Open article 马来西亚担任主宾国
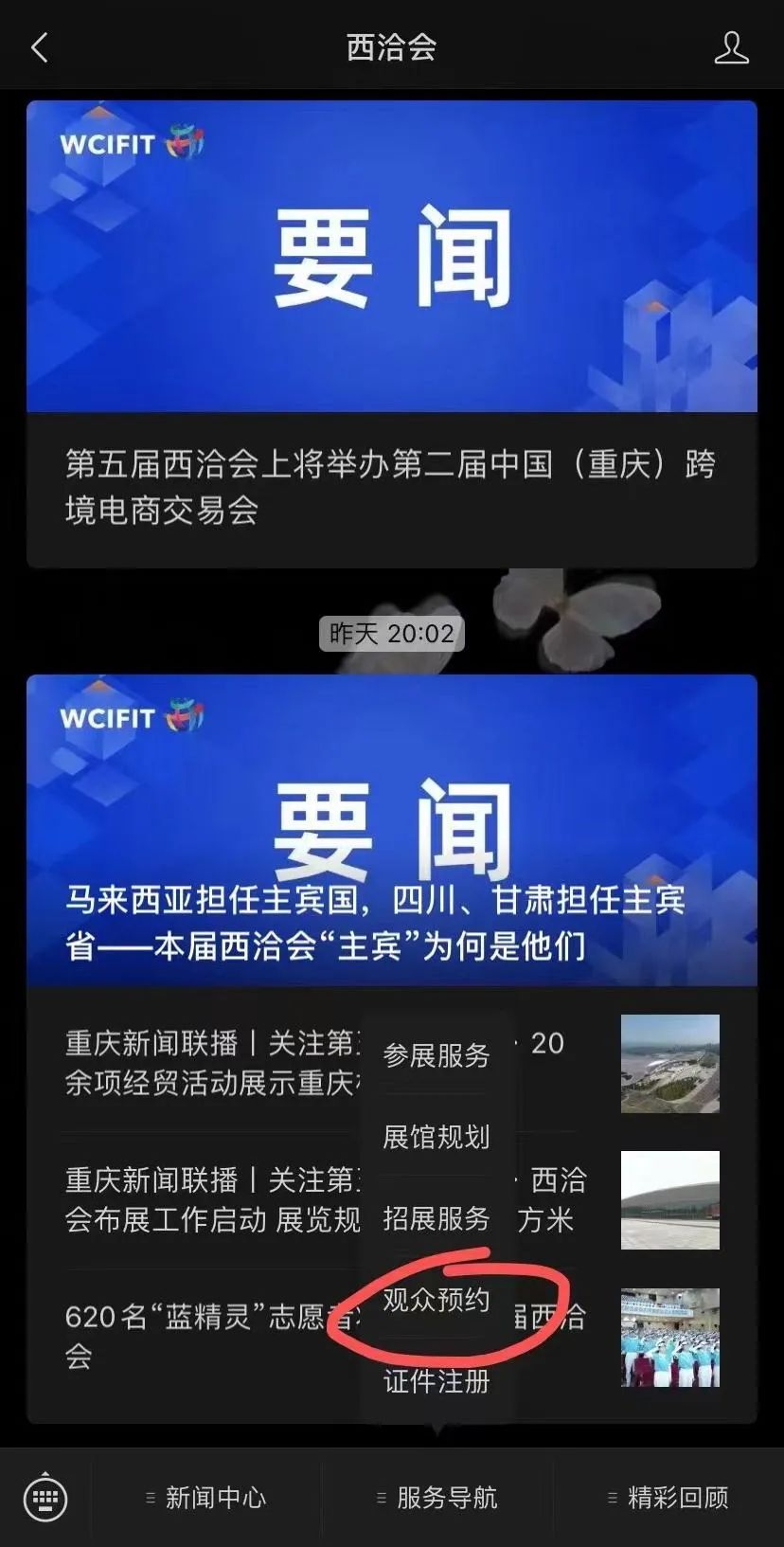This screenshot has height=1547, width=784. pyautogui.click(x=392, y=831)
